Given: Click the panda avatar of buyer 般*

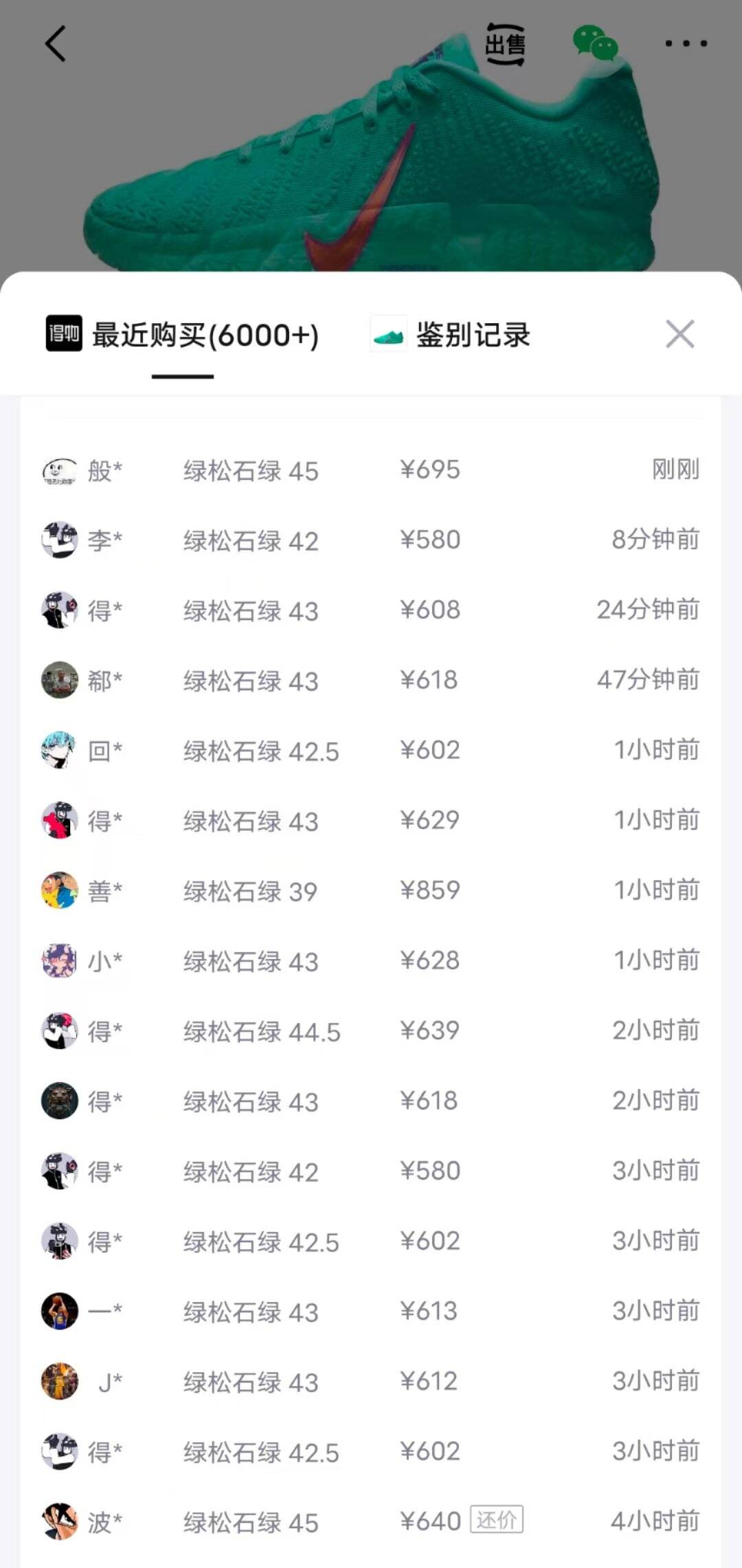Looking at the screenshot, I should pyautogui.click(x=60, y=472).
